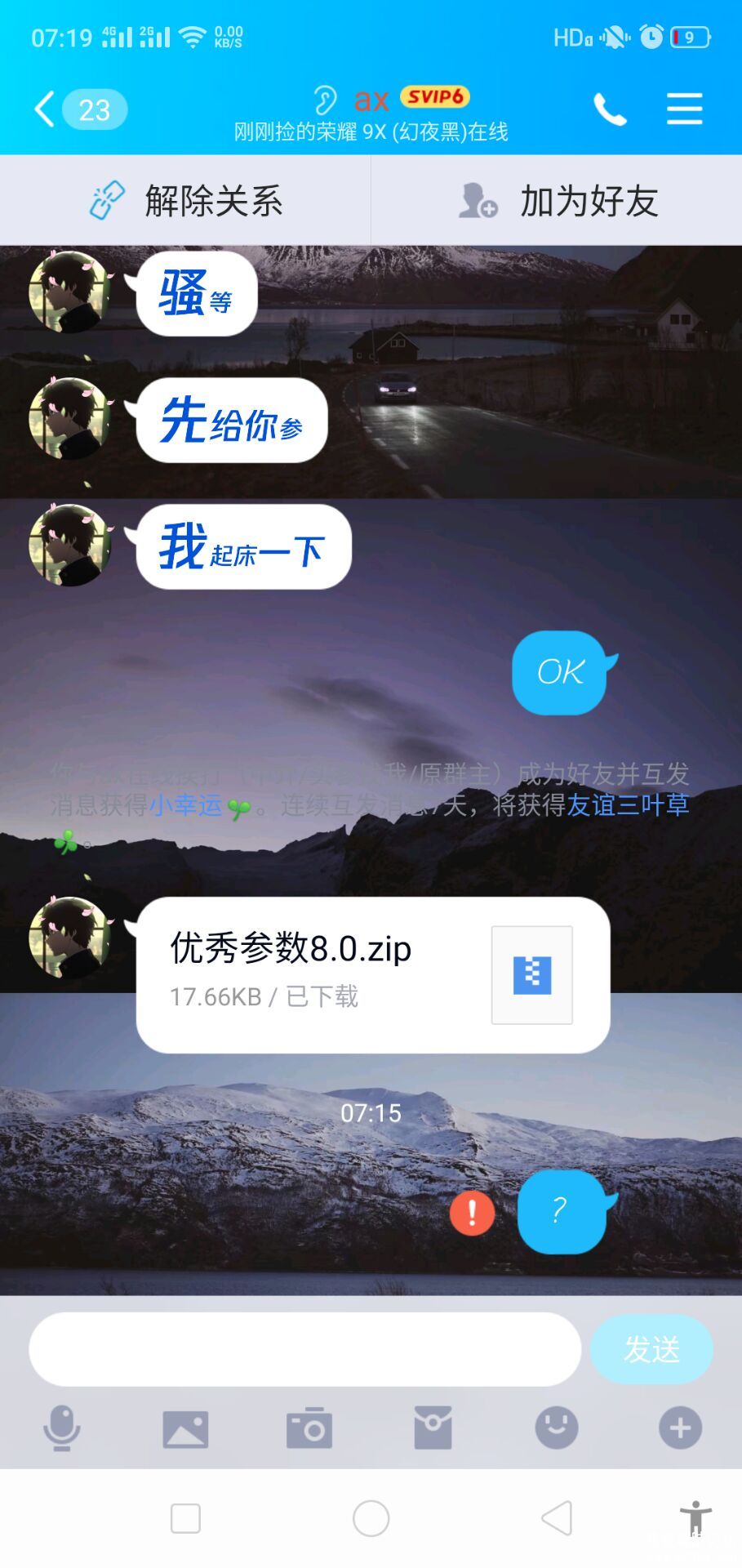View ax's profile avatar beside the zip file
This screenshot has width=742, height=1568.
pos(71,937)
